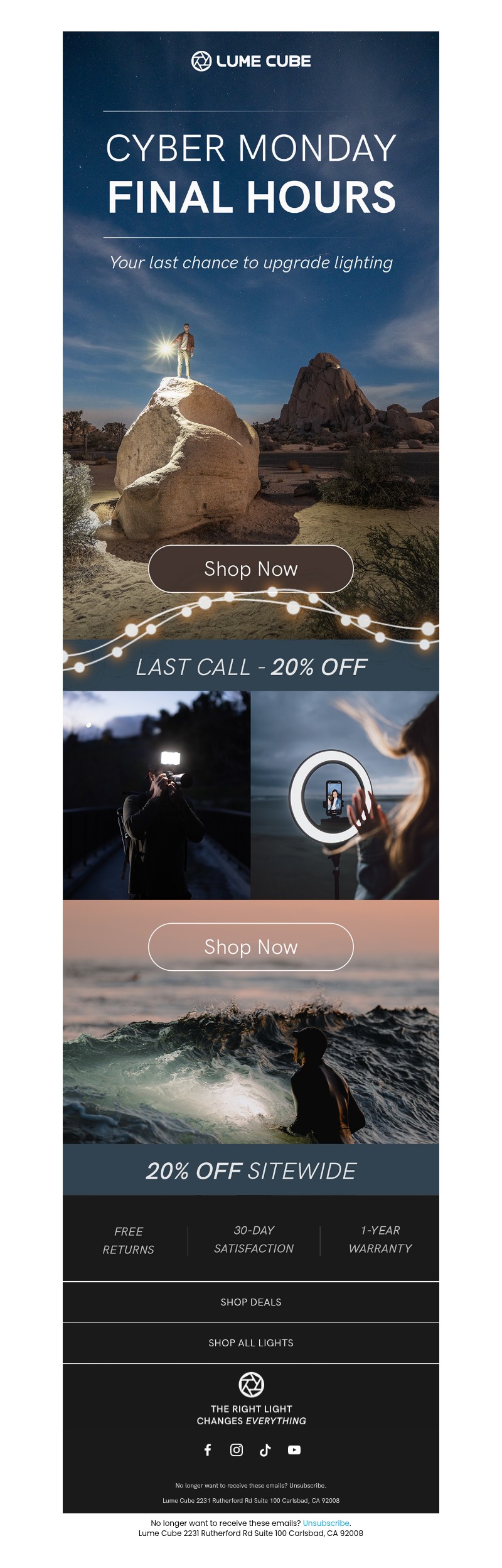Open the photographer with camera light photo
This screenshot has width=502, height=1568.
[156, 795]
